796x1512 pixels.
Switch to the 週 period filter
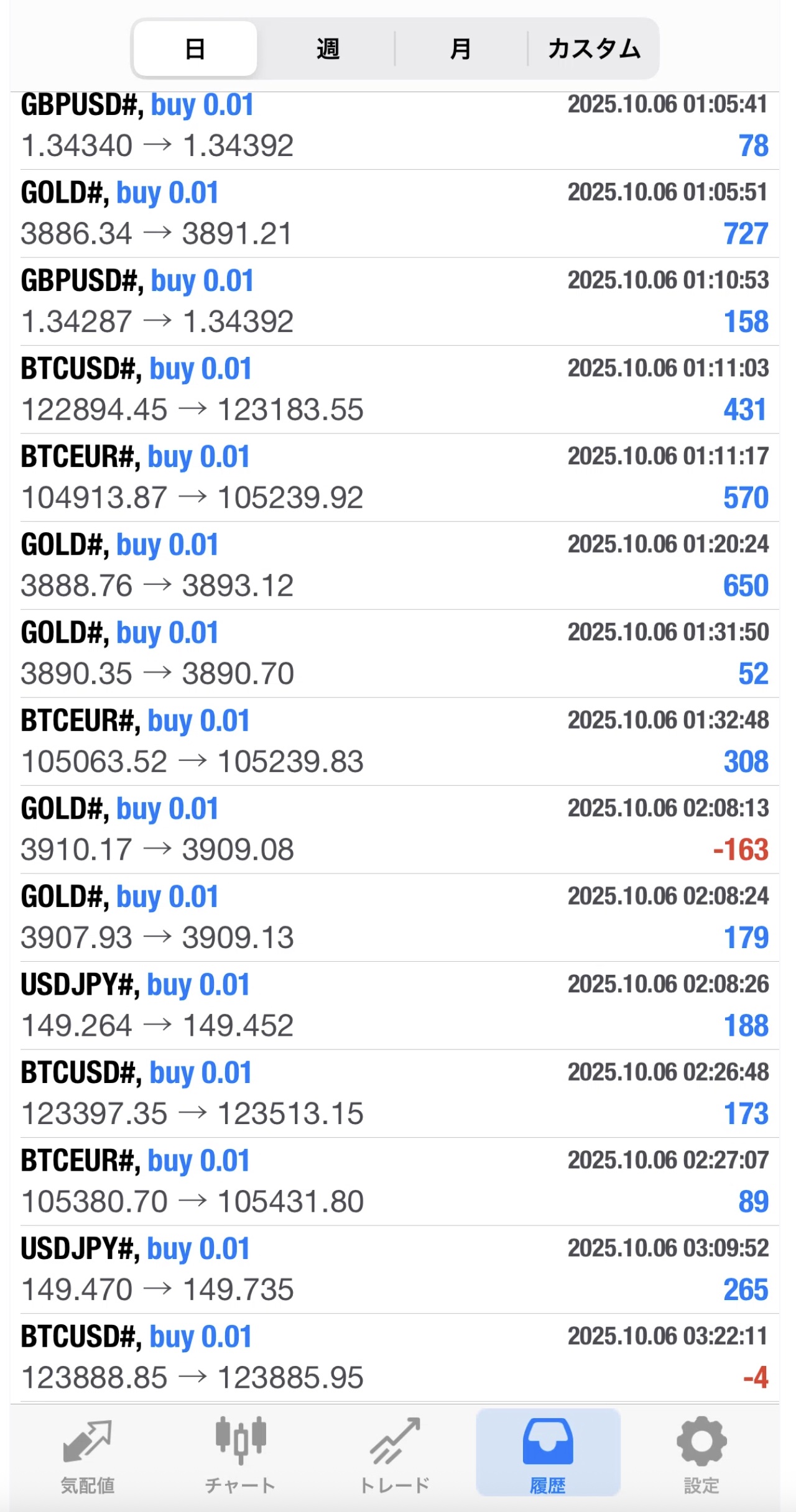coord(328,48)
